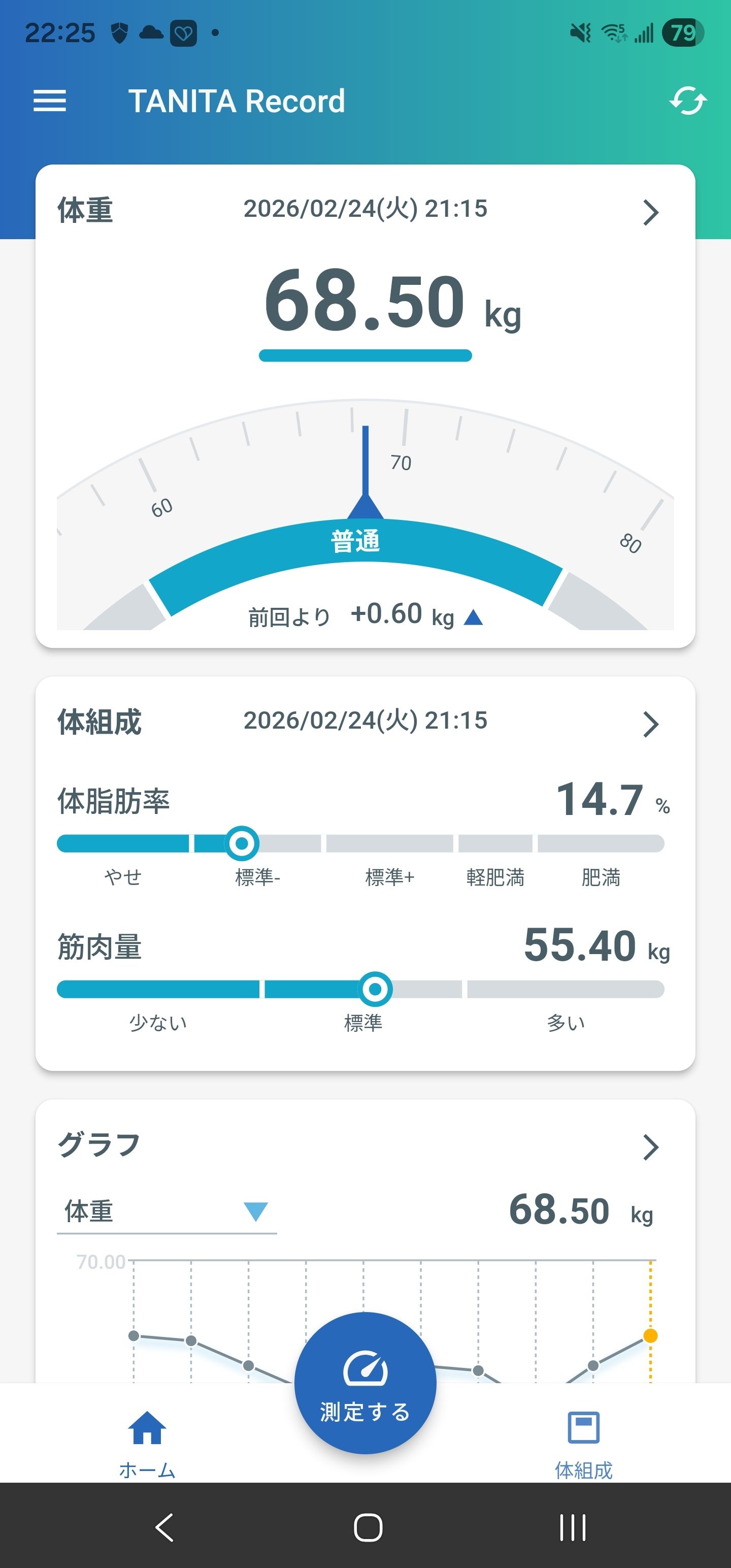The image size is (731, 1568).
Task: Start a measurement with 測定する button
Action: (x=365, y=1383)
